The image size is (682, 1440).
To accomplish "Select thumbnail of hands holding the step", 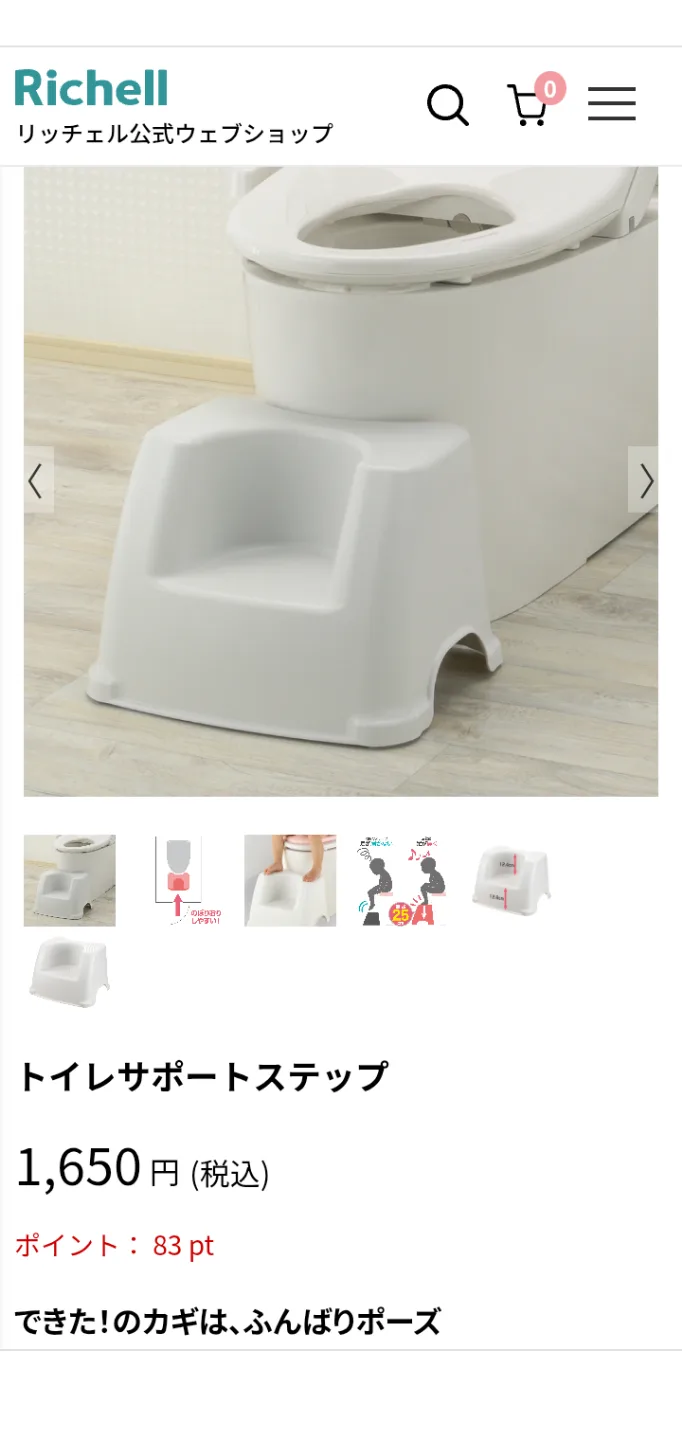I will pos(290,880).
